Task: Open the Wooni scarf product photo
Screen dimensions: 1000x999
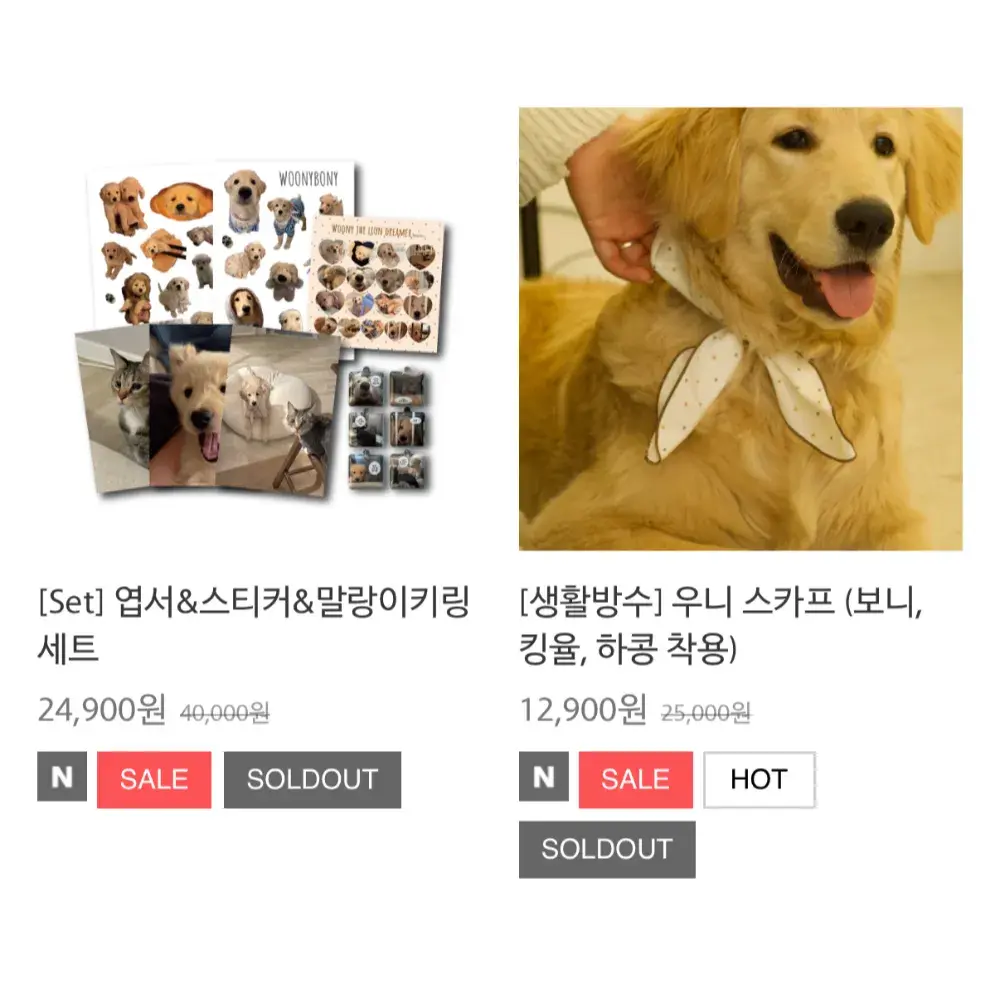Action: point(740,328)
